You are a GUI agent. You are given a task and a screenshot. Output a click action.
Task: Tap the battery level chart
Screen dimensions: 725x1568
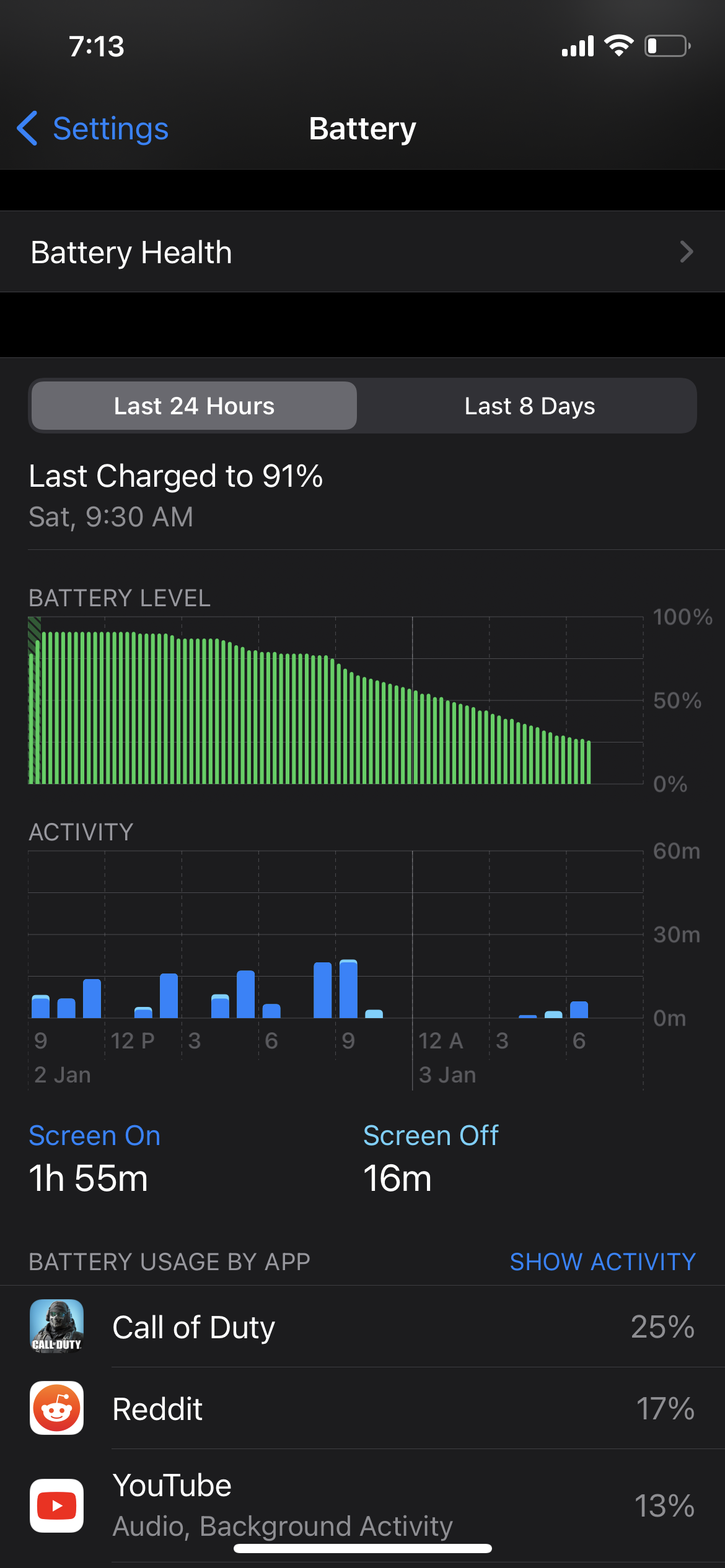coord(336,700)
